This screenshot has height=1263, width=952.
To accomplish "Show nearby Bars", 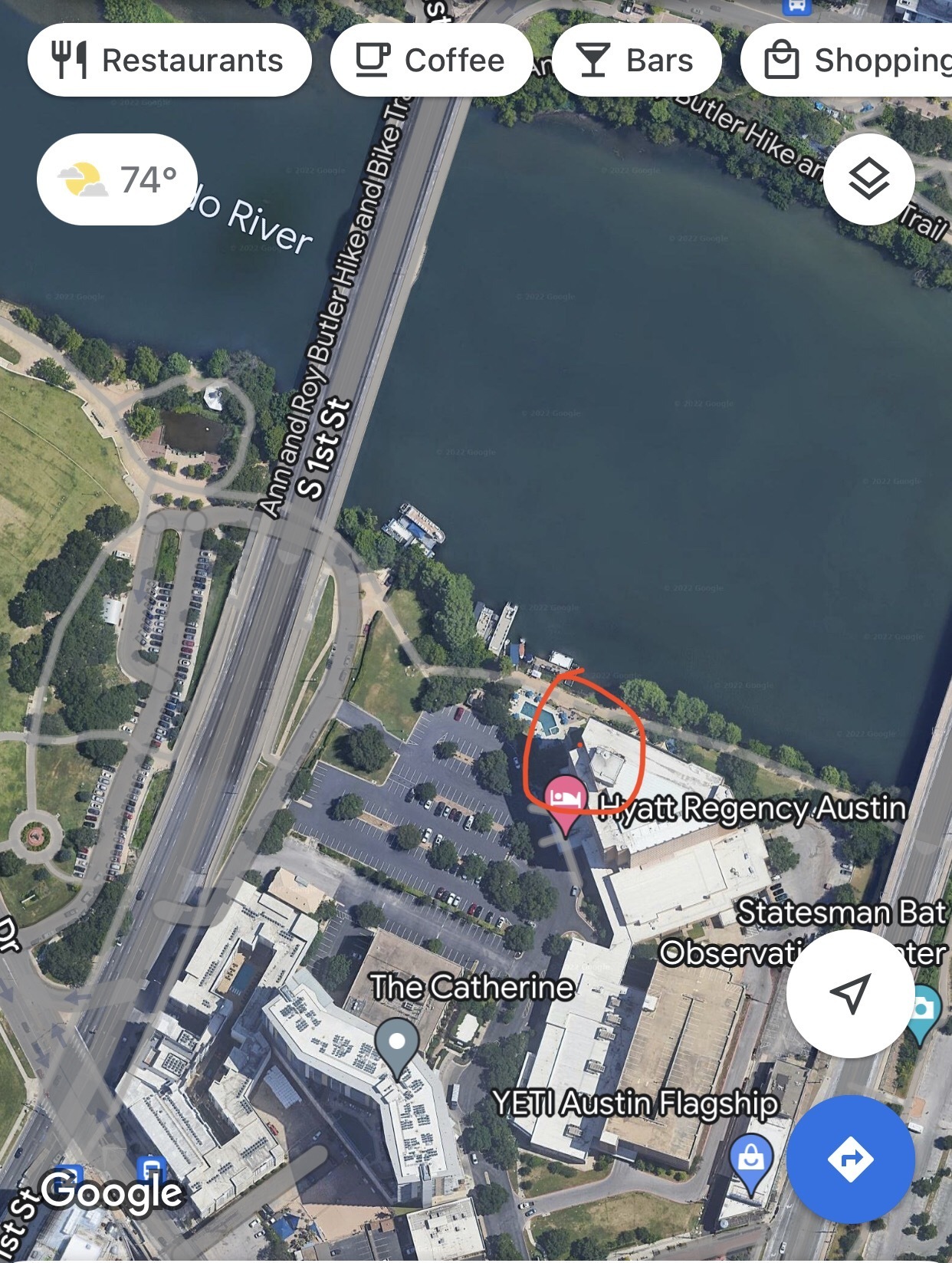I will tap(636, 61).
